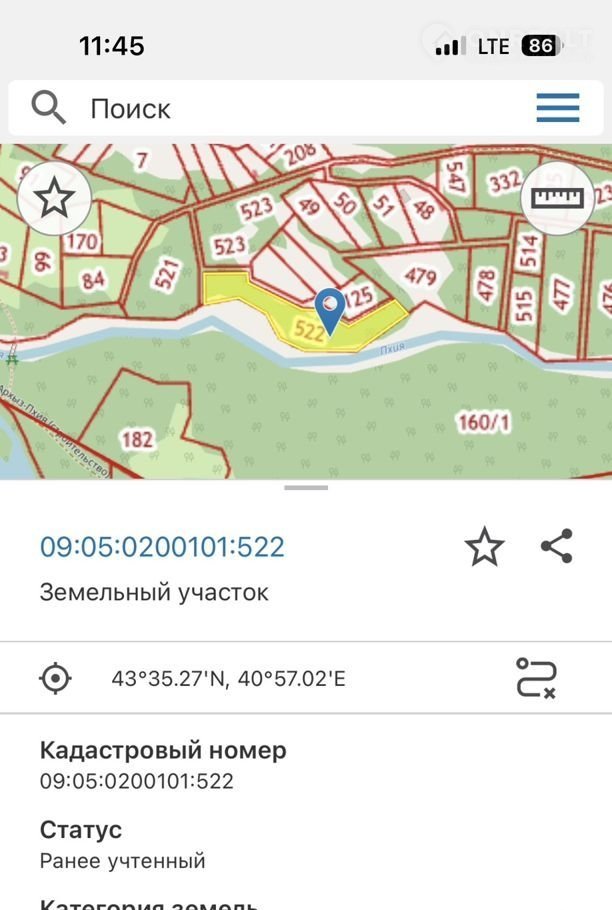Activate the ruler measuring tool

(557, 198)
